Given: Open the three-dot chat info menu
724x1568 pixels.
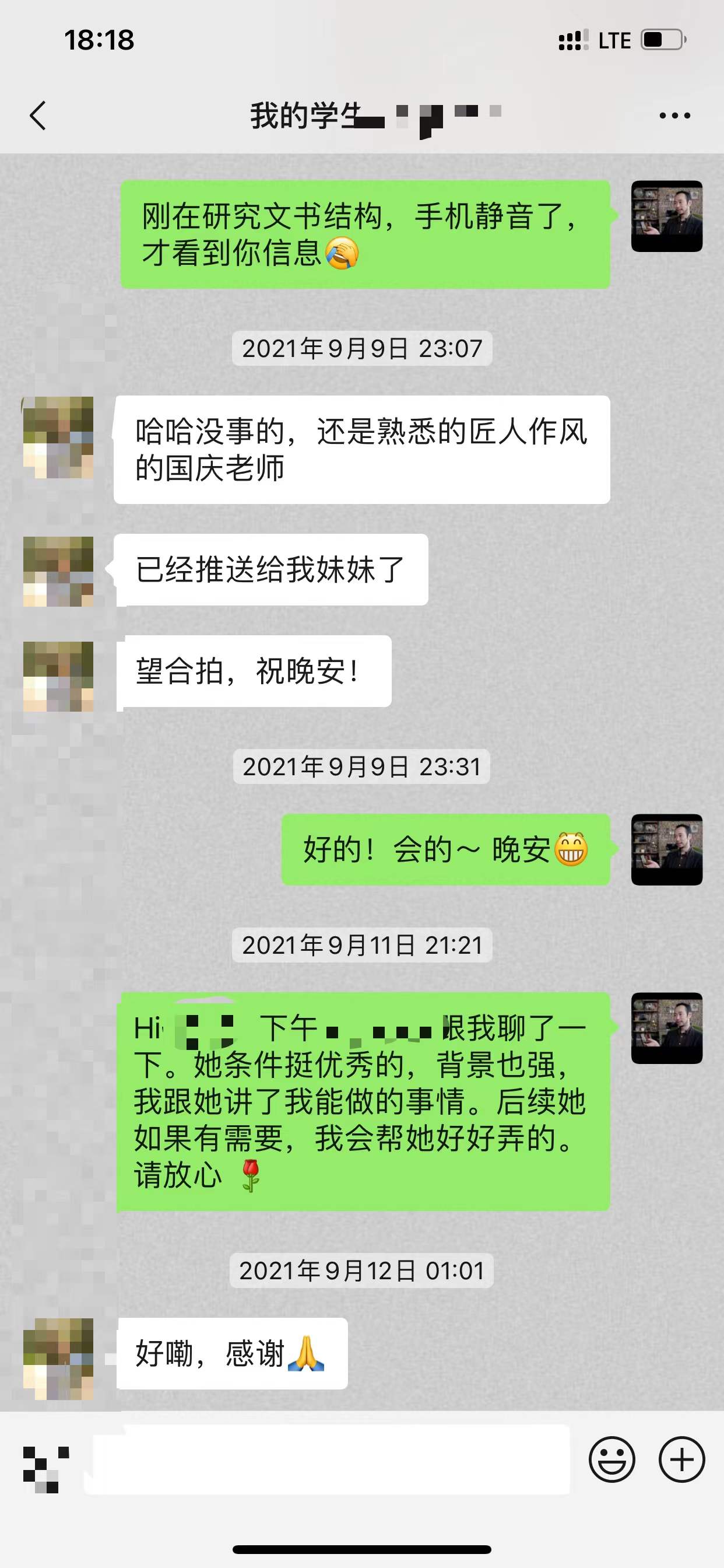Looking at the screenshot, I should pyautogui.click(x=674, y=116).
